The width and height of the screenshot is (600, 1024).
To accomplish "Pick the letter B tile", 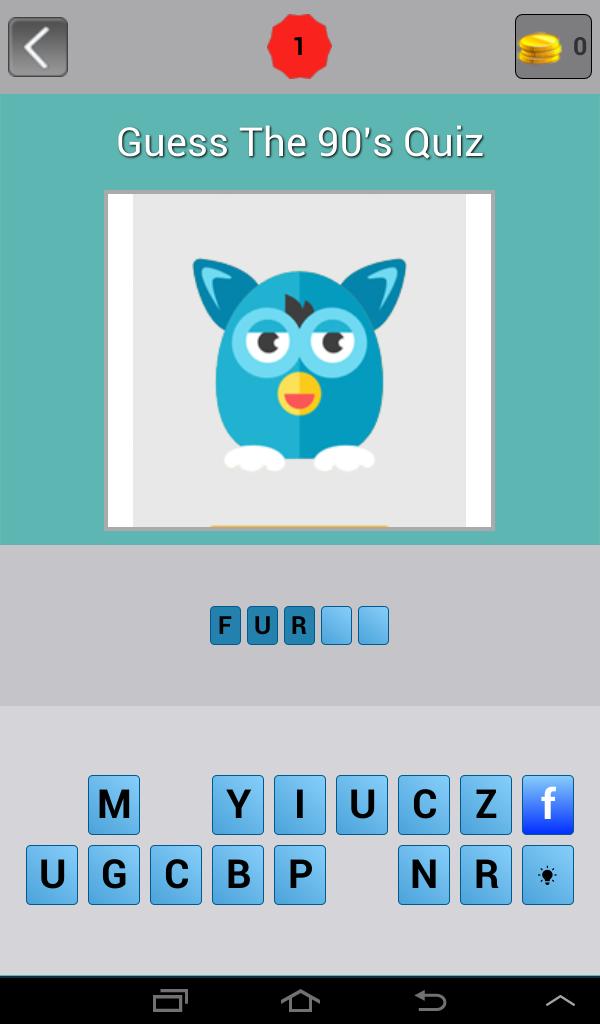I will point(238,875).
